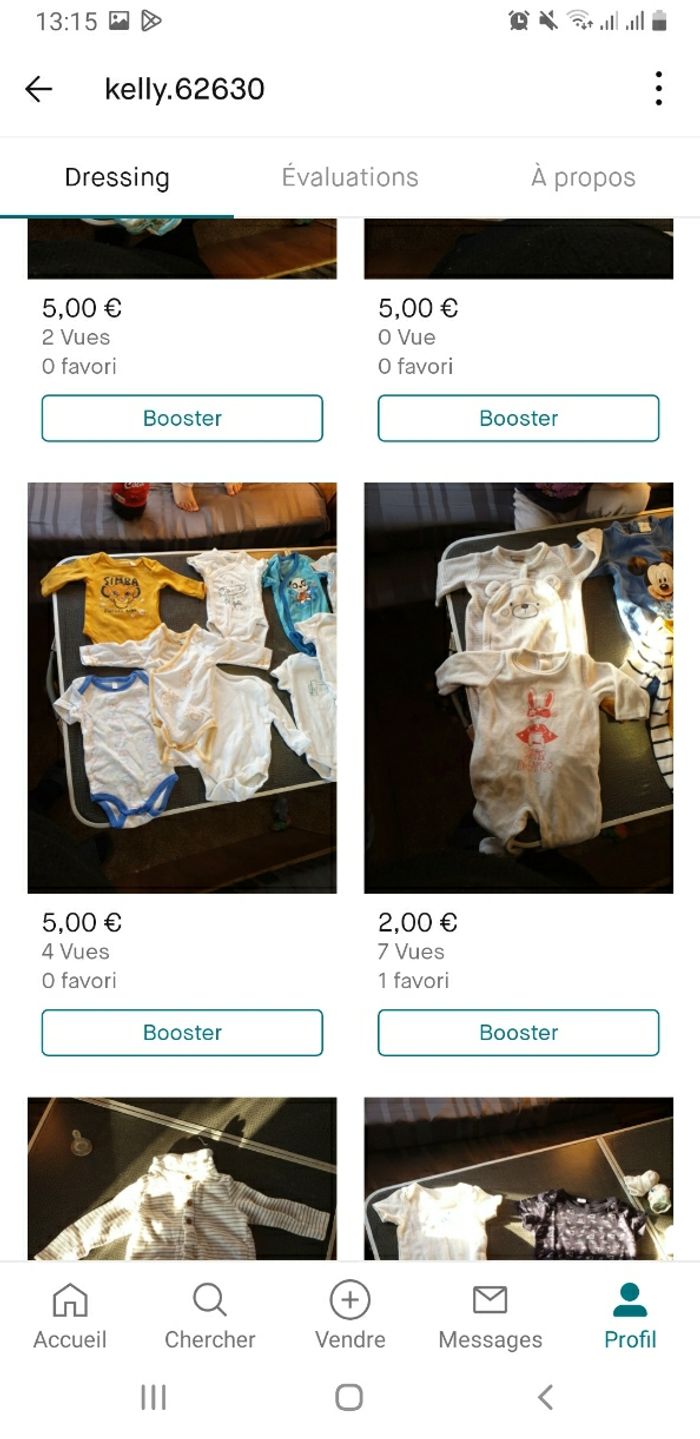Screen dimensions: 700x1439
Task: Open the Messages inbox
Action: pyautogui.click(x=490, y=1316)
